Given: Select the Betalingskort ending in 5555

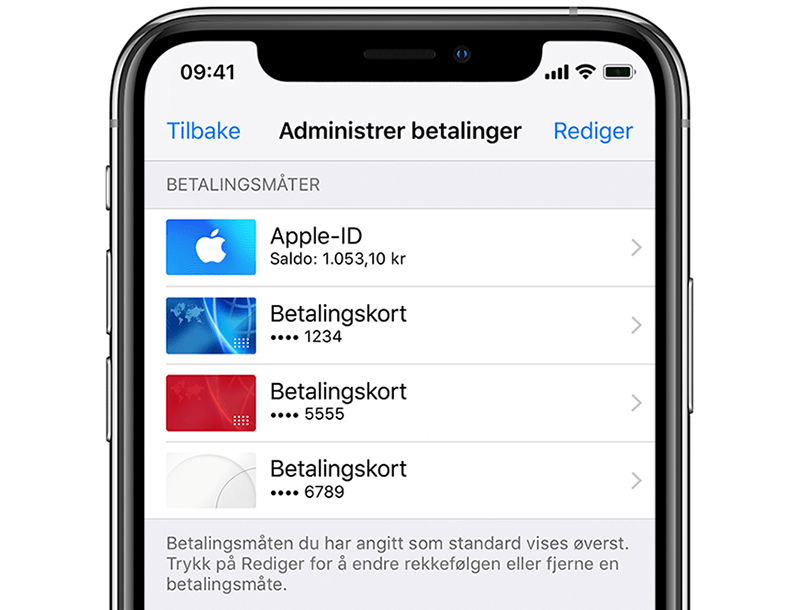Looking at the screenshot, I should tap(400, 402).
